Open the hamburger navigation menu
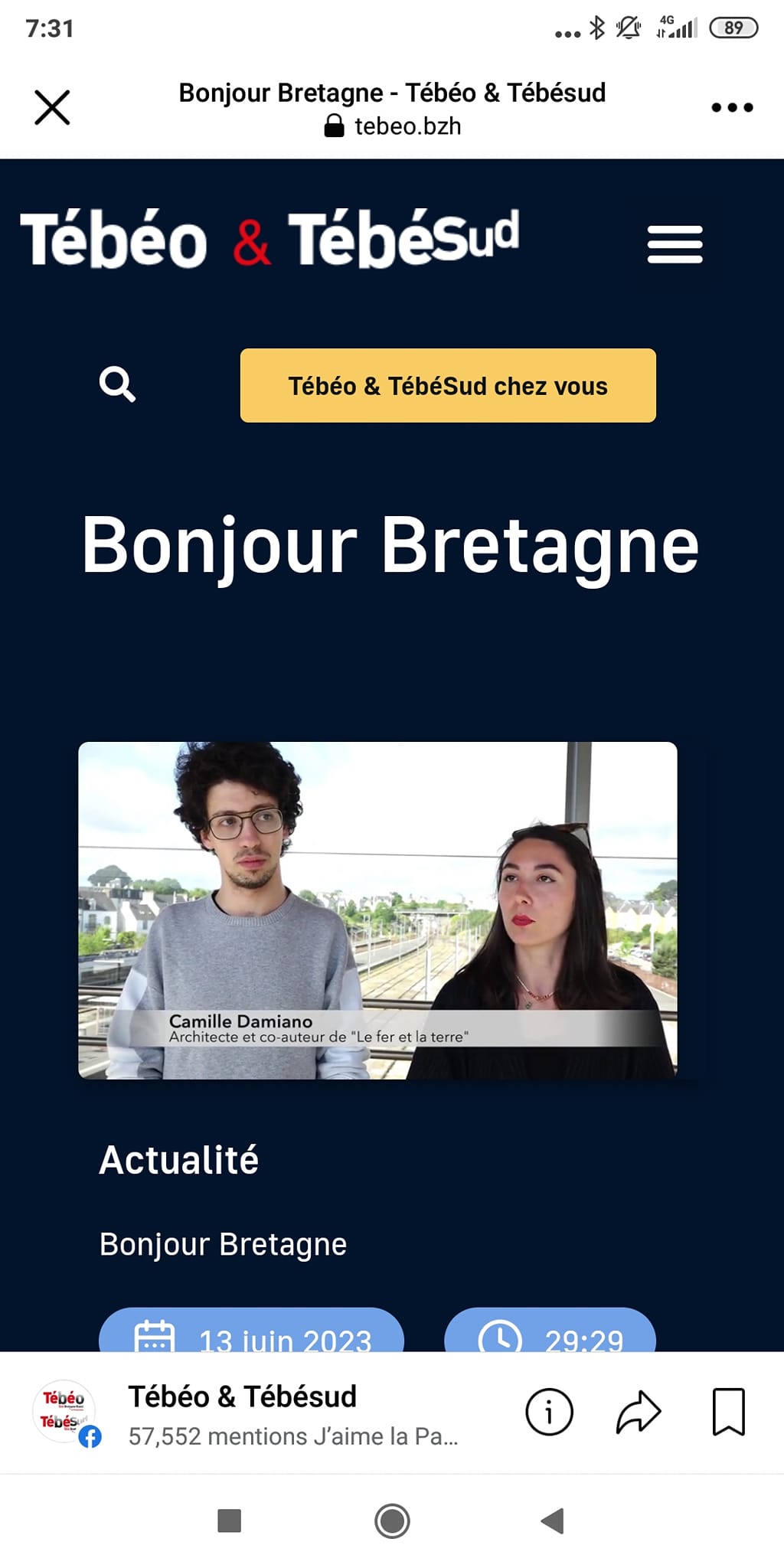 click(675, 244)
